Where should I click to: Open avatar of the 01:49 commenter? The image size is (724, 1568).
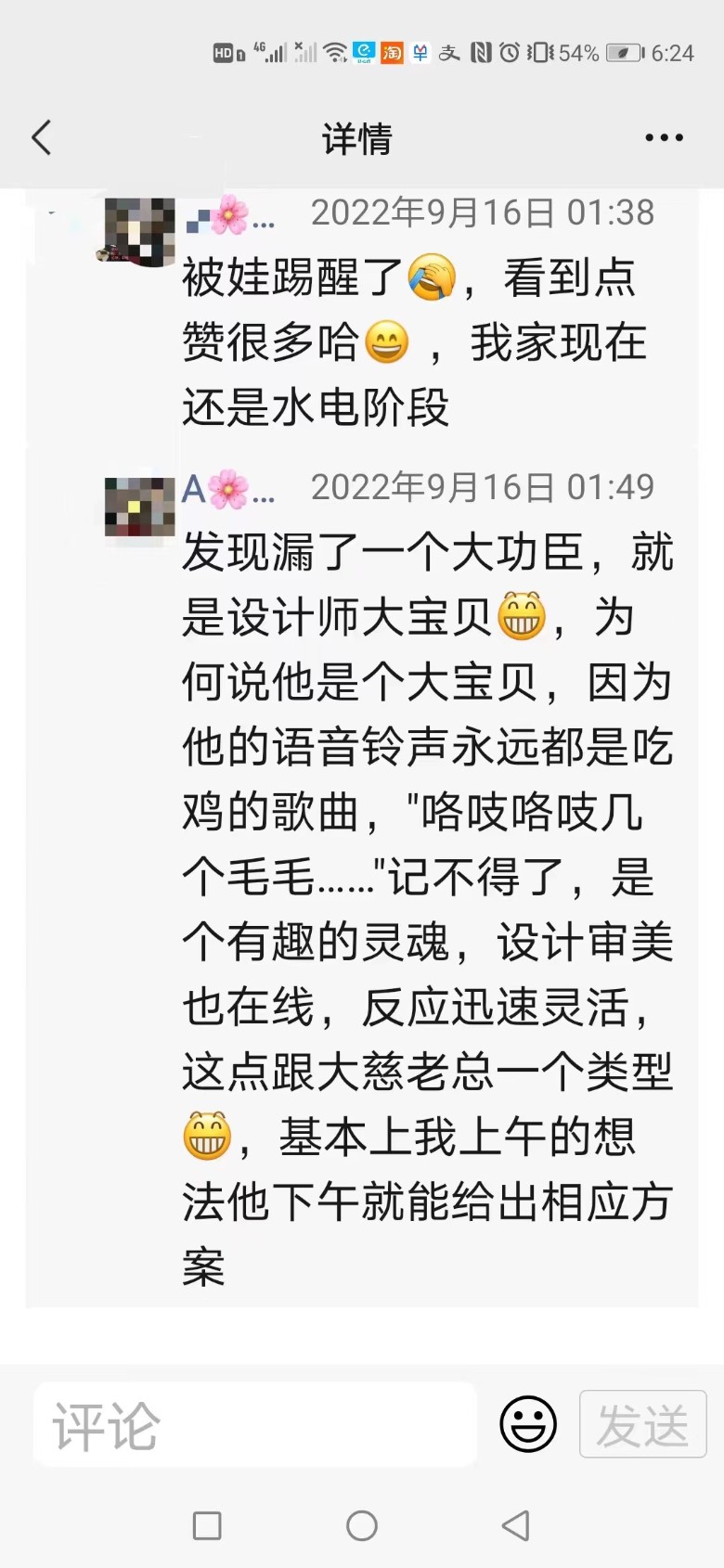pyautogui.click(x=139, y=507)
